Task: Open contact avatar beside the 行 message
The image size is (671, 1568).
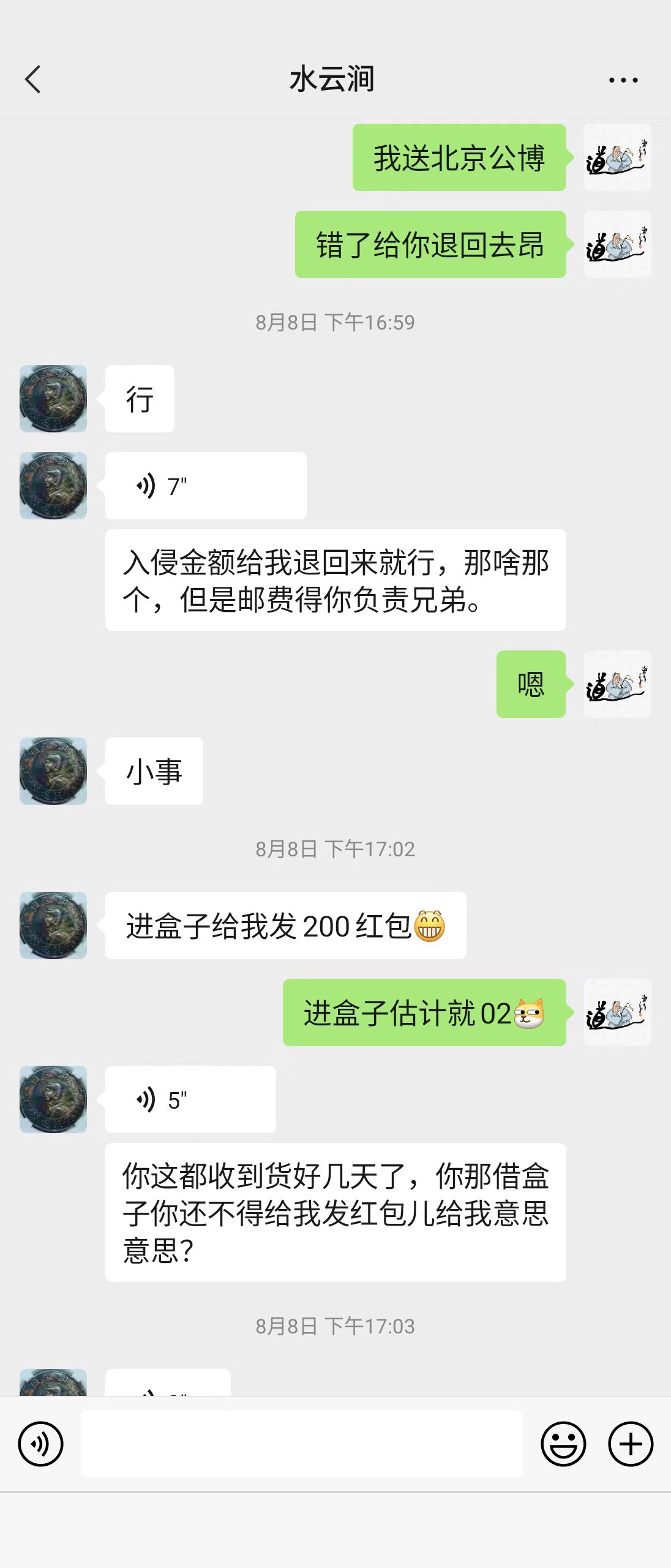Action: click(x=53, y=399)
